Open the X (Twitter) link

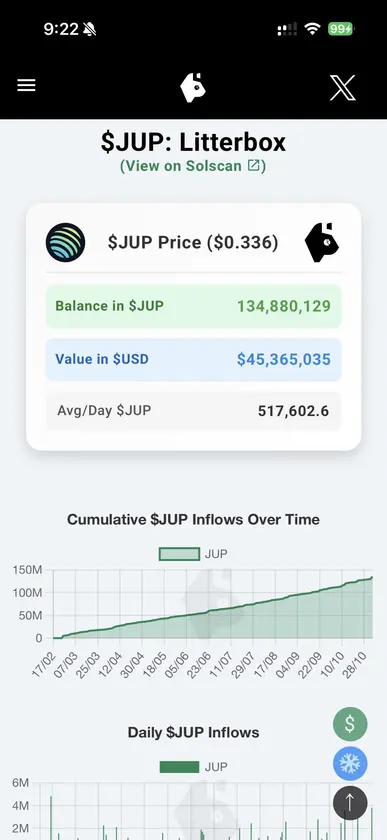(x=343, y=88)
